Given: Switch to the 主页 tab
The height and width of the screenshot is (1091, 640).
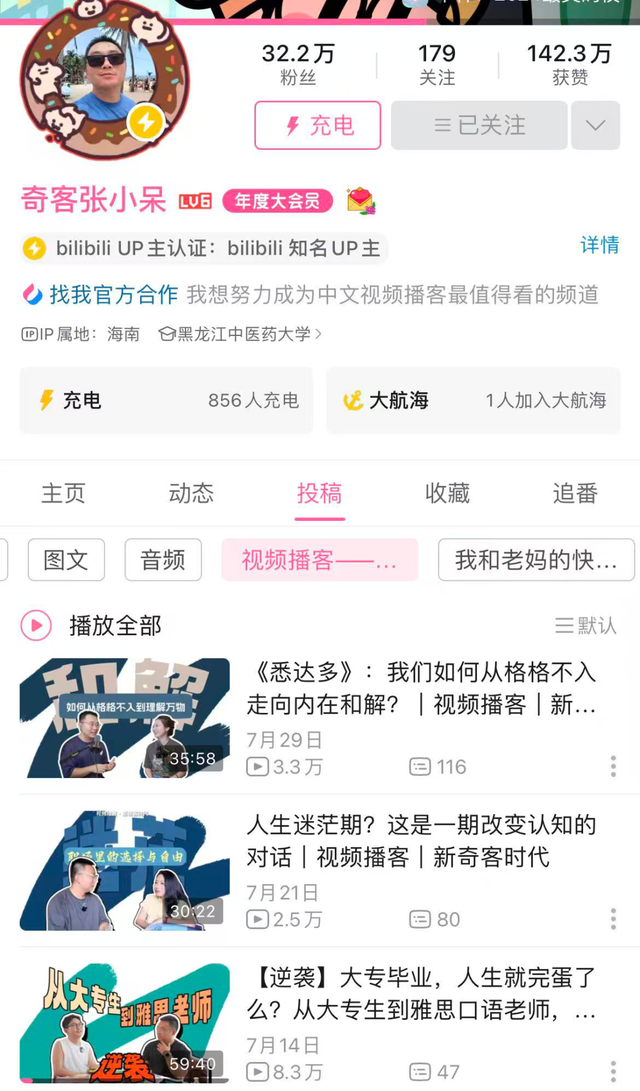Looking at the screenshot, I should (63, 493).
